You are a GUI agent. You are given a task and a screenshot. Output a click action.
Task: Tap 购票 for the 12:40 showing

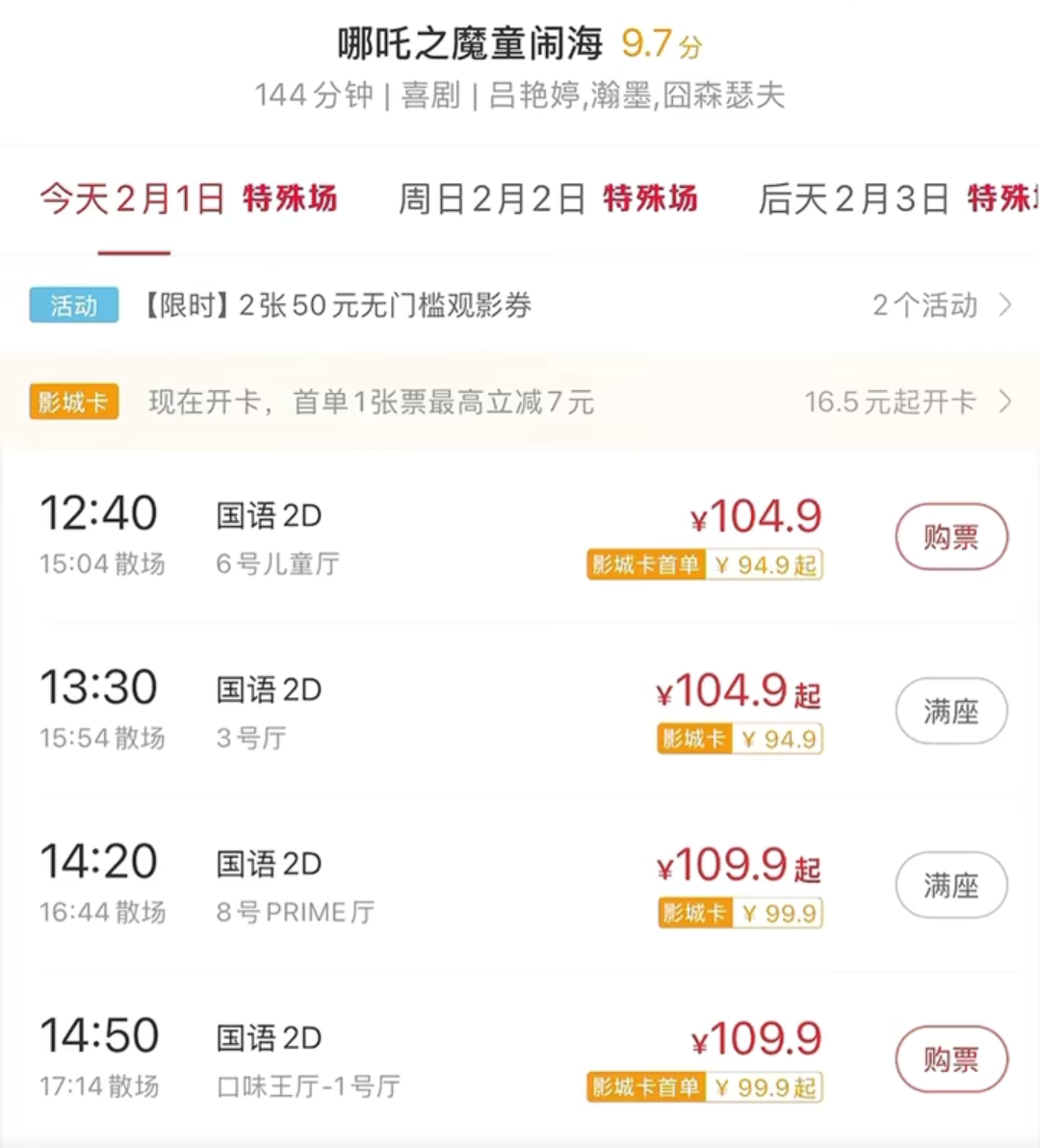(x=950, y=536)
